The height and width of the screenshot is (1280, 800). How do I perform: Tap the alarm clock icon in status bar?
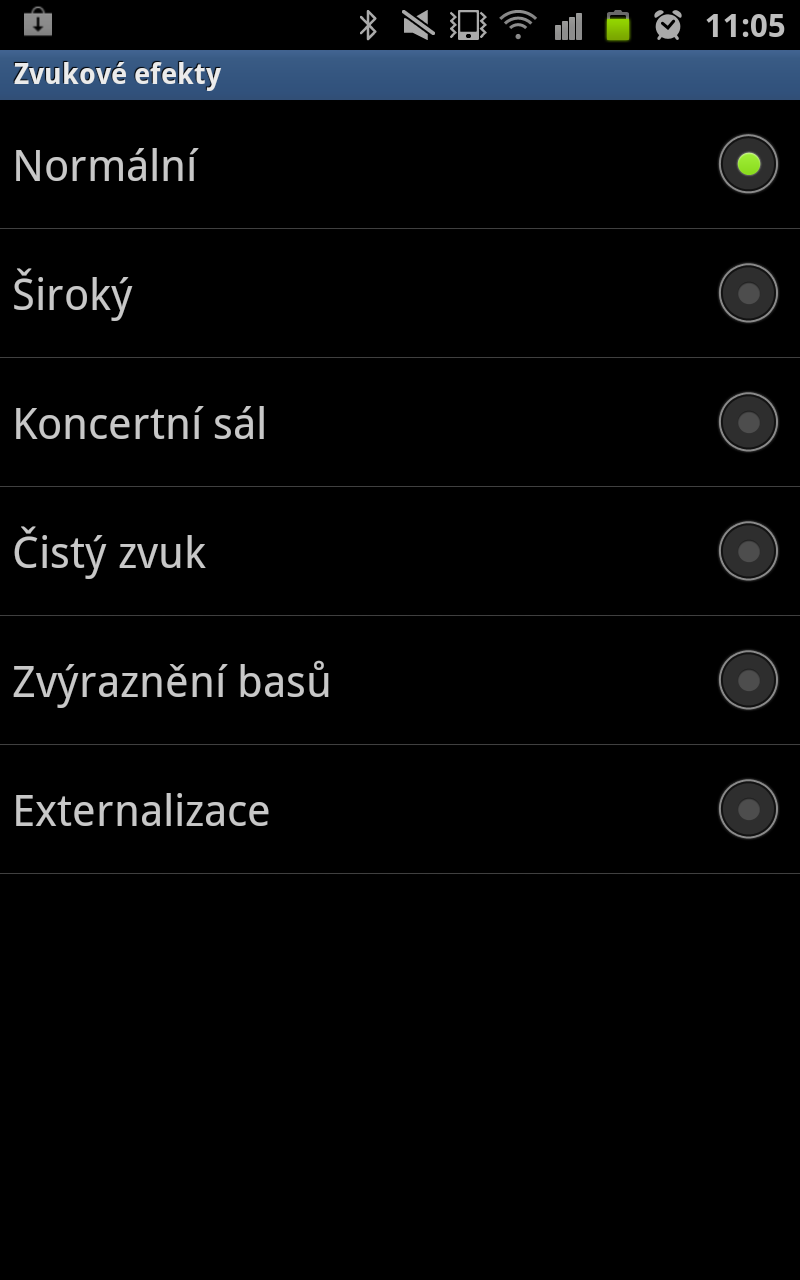coord(670,27)
